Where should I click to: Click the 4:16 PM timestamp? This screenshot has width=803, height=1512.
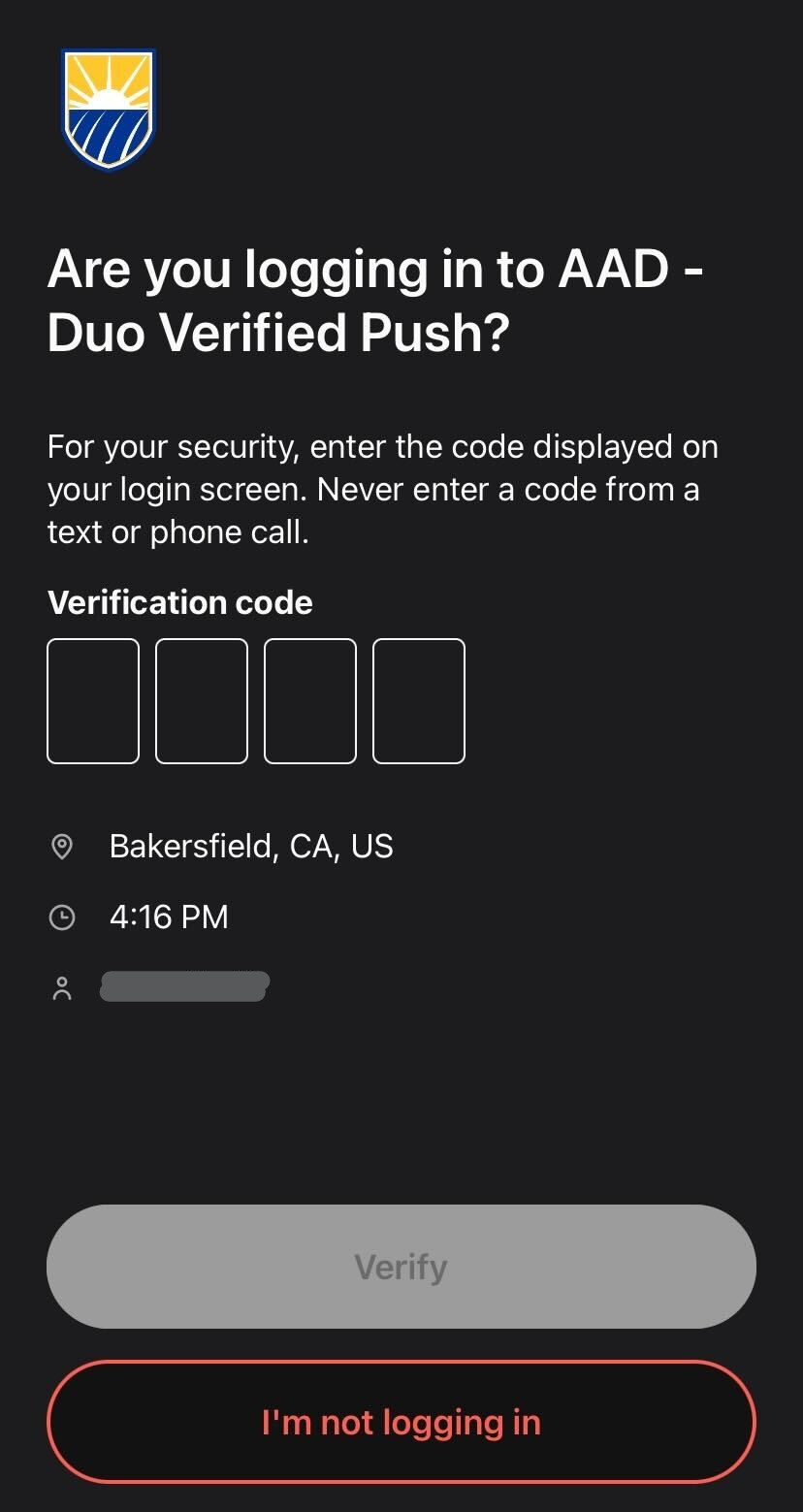click(x=169, y=916)
